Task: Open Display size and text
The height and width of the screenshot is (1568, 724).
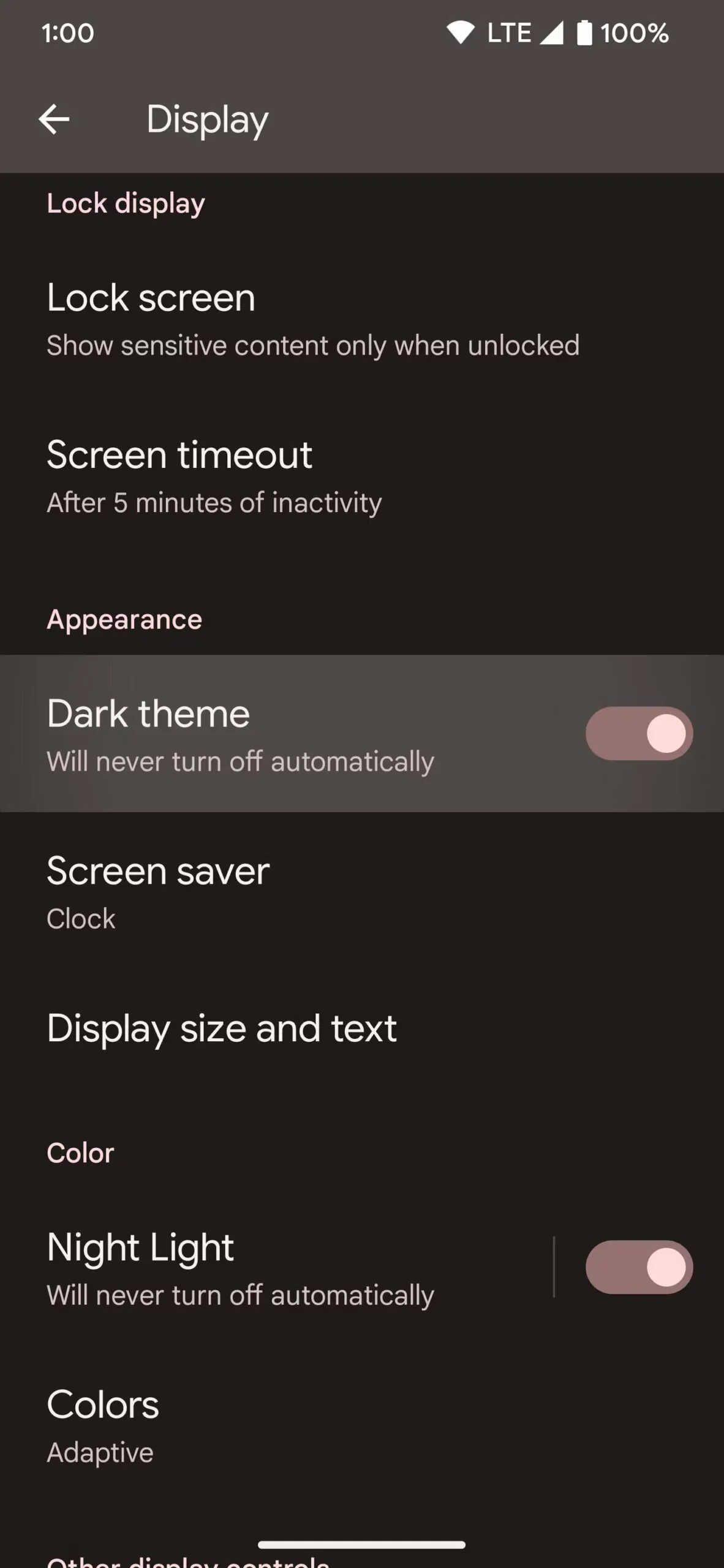Action: coord(222,1028)
